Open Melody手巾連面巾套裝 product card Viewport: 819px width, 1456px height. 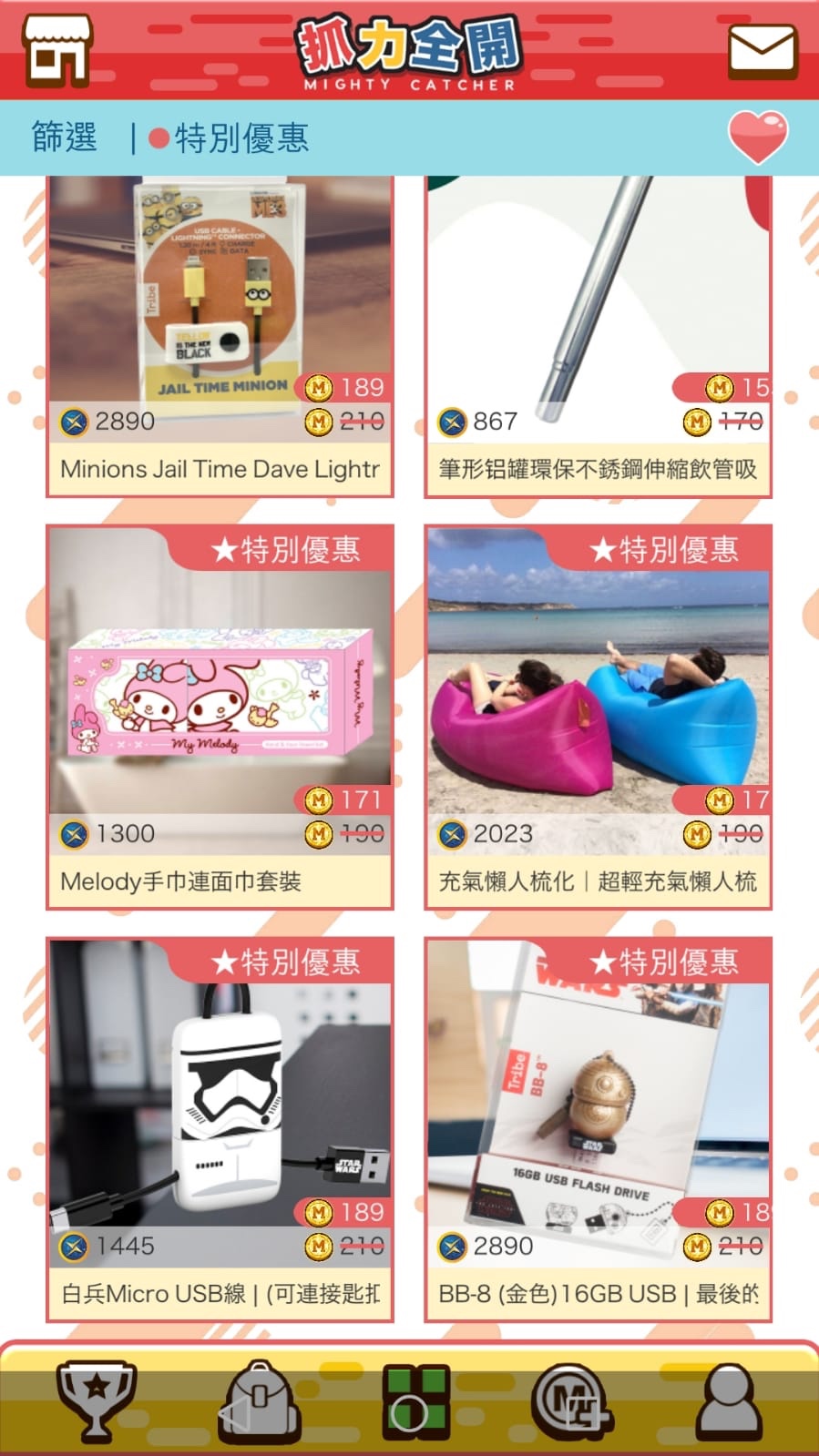click(220, 717)
